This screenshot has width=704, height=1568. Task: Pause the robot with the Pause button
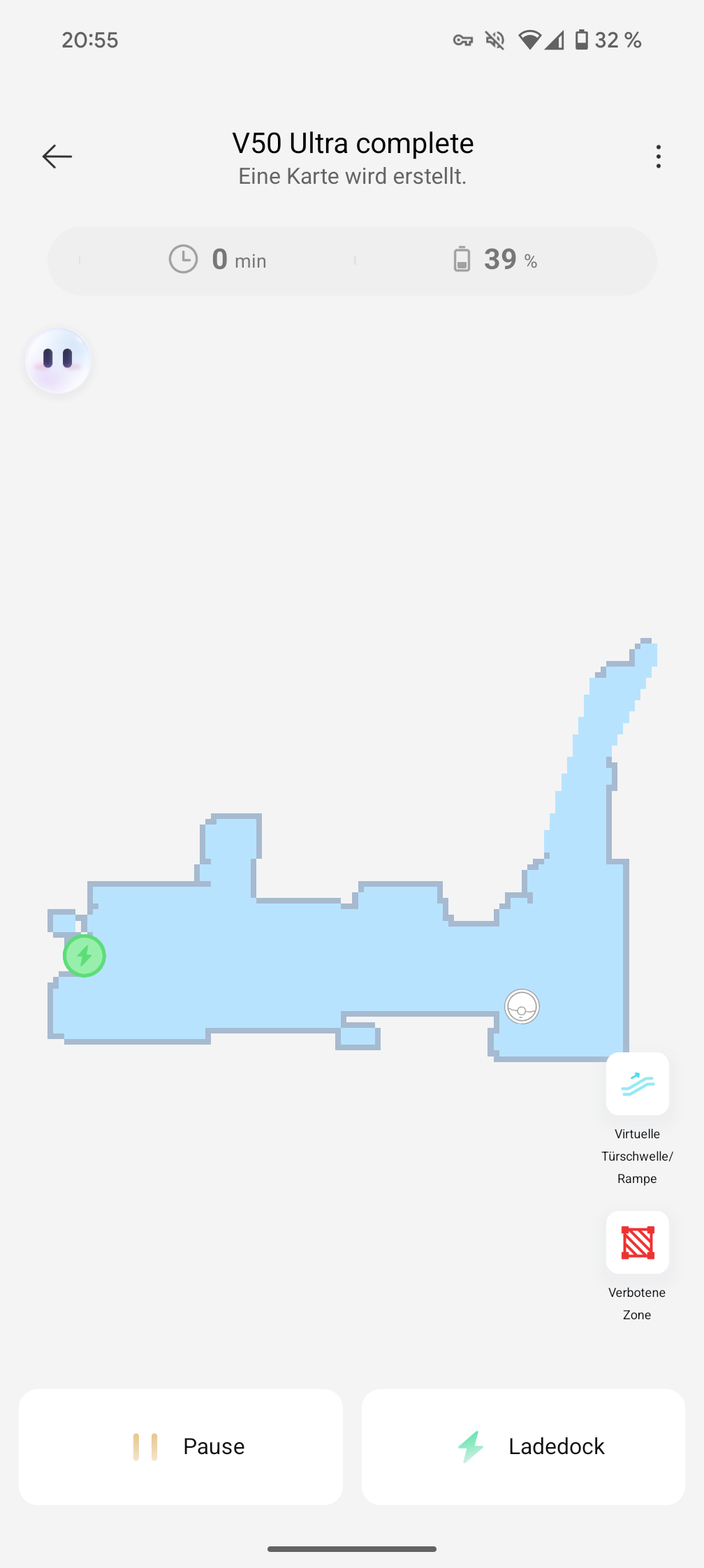tap(181, 1446)
